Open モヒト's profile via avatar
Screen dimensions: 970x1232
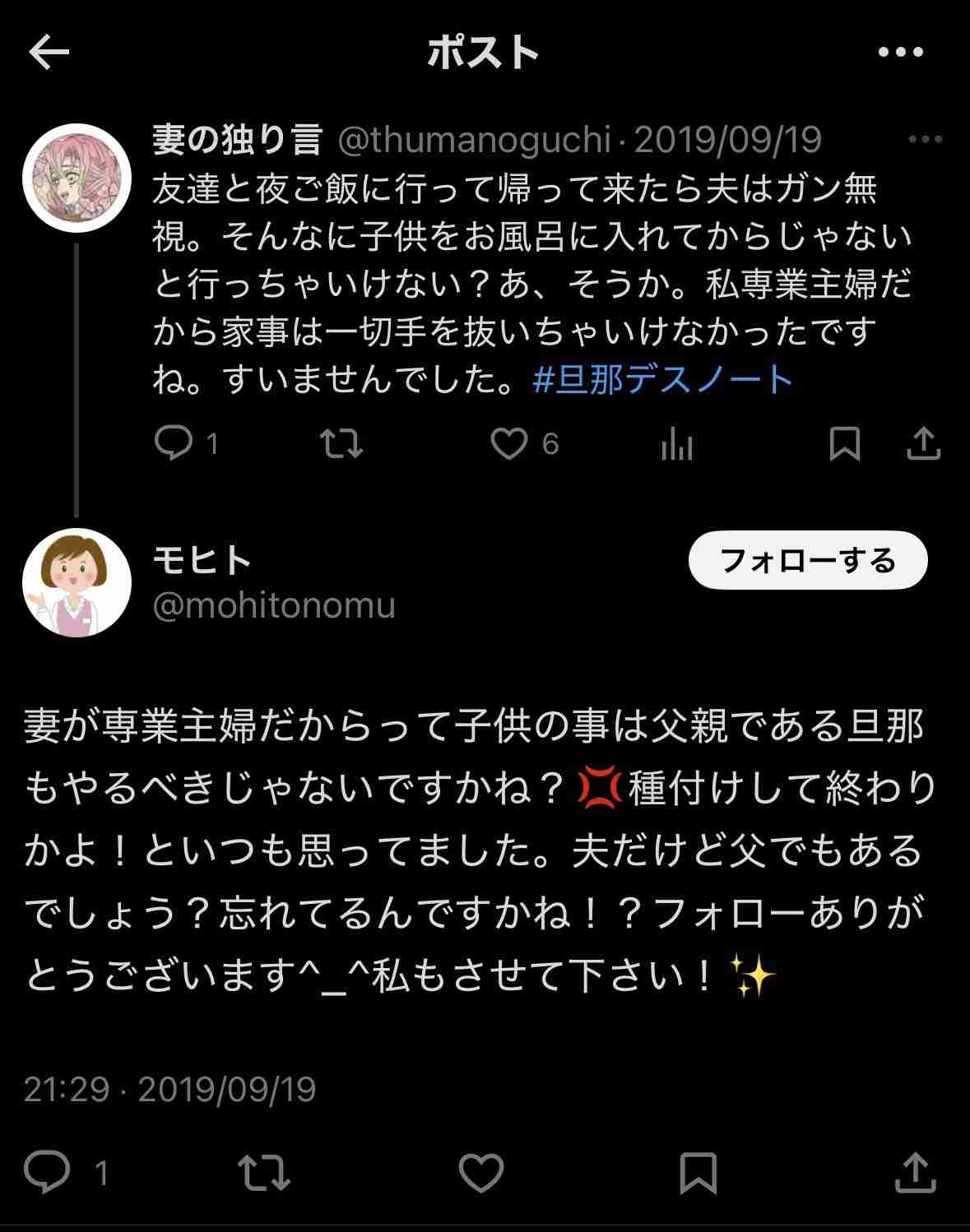(x=78, y=581)
